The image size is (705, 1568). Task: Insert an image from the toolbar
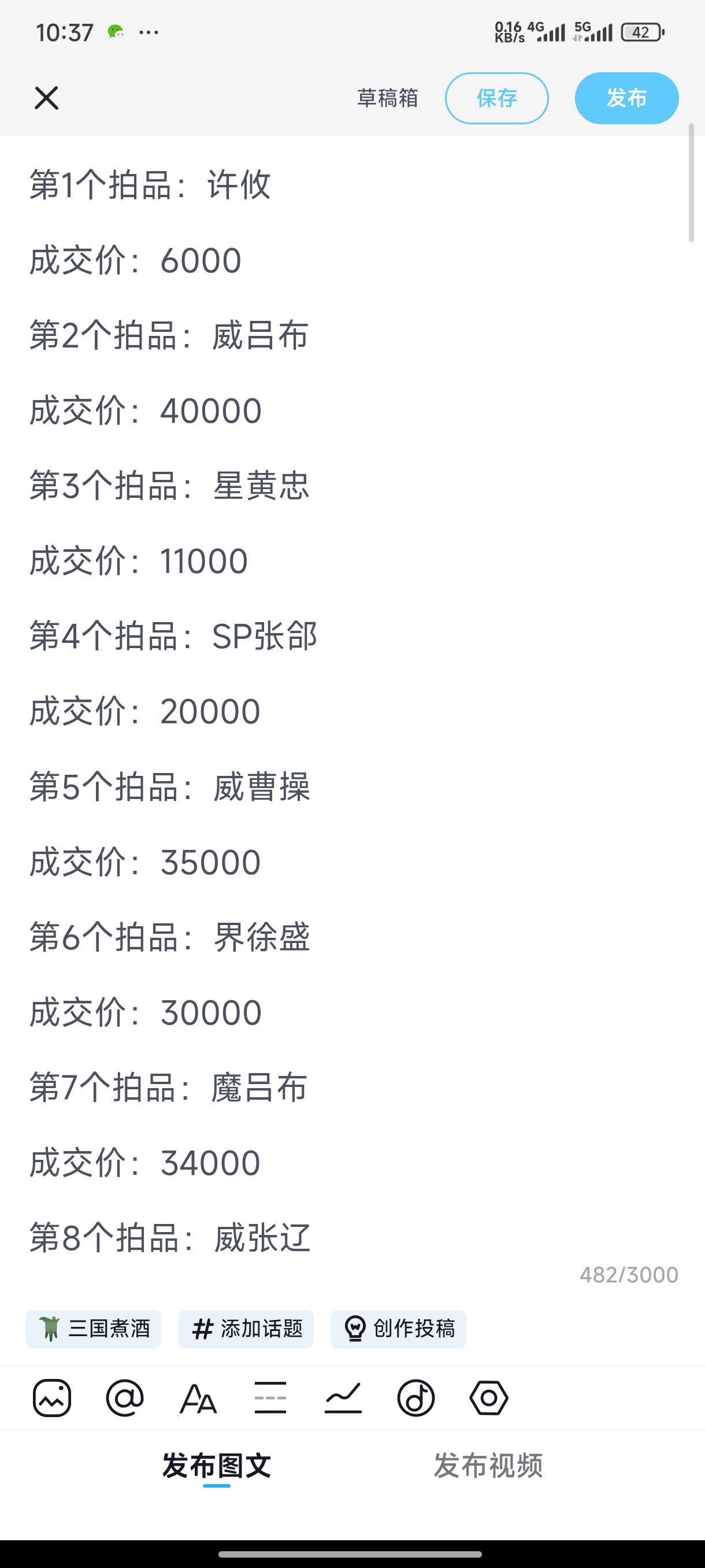click(x=51, y=1397)
